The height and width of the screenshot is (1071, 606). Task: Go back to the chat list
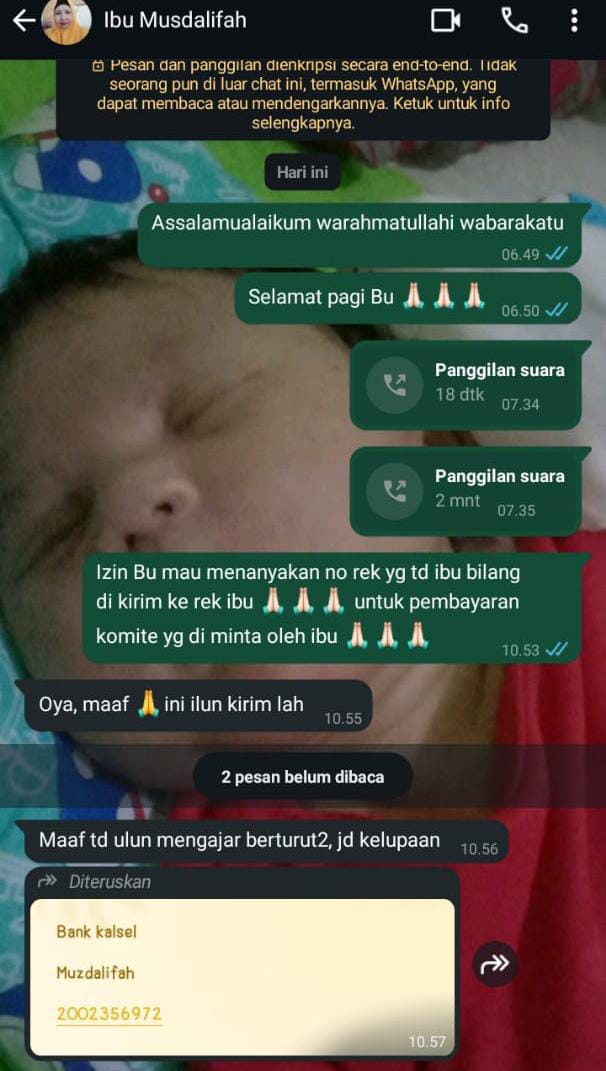(23, 21)
